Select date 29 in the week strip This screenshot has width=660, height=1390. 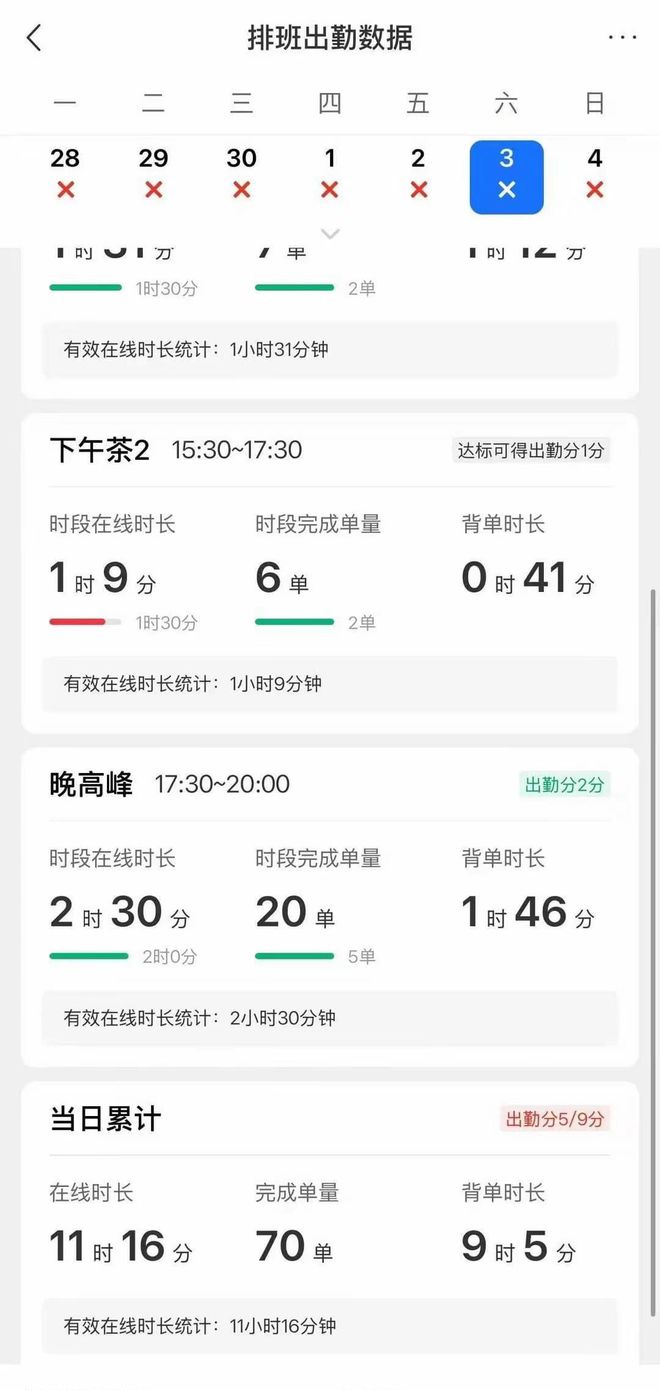tap(153, 173)
